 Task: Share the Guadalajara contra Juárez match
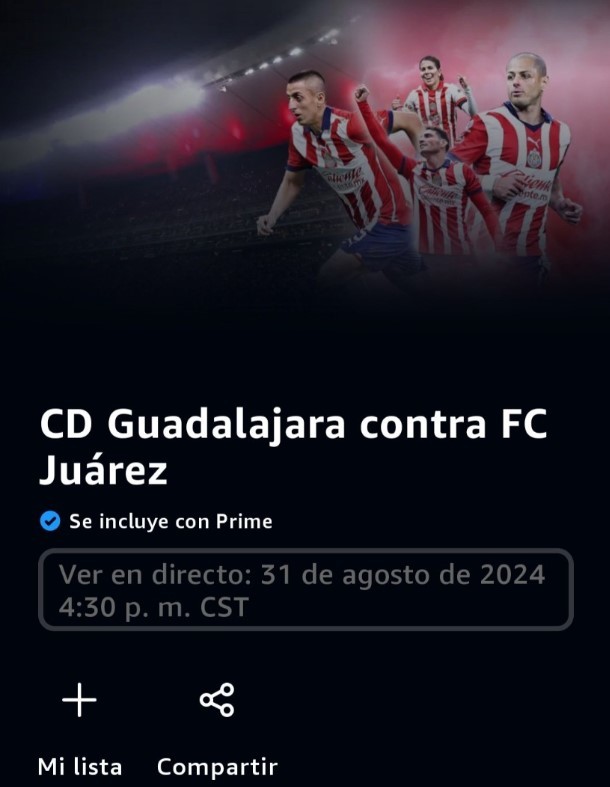(x=217, y=701)
